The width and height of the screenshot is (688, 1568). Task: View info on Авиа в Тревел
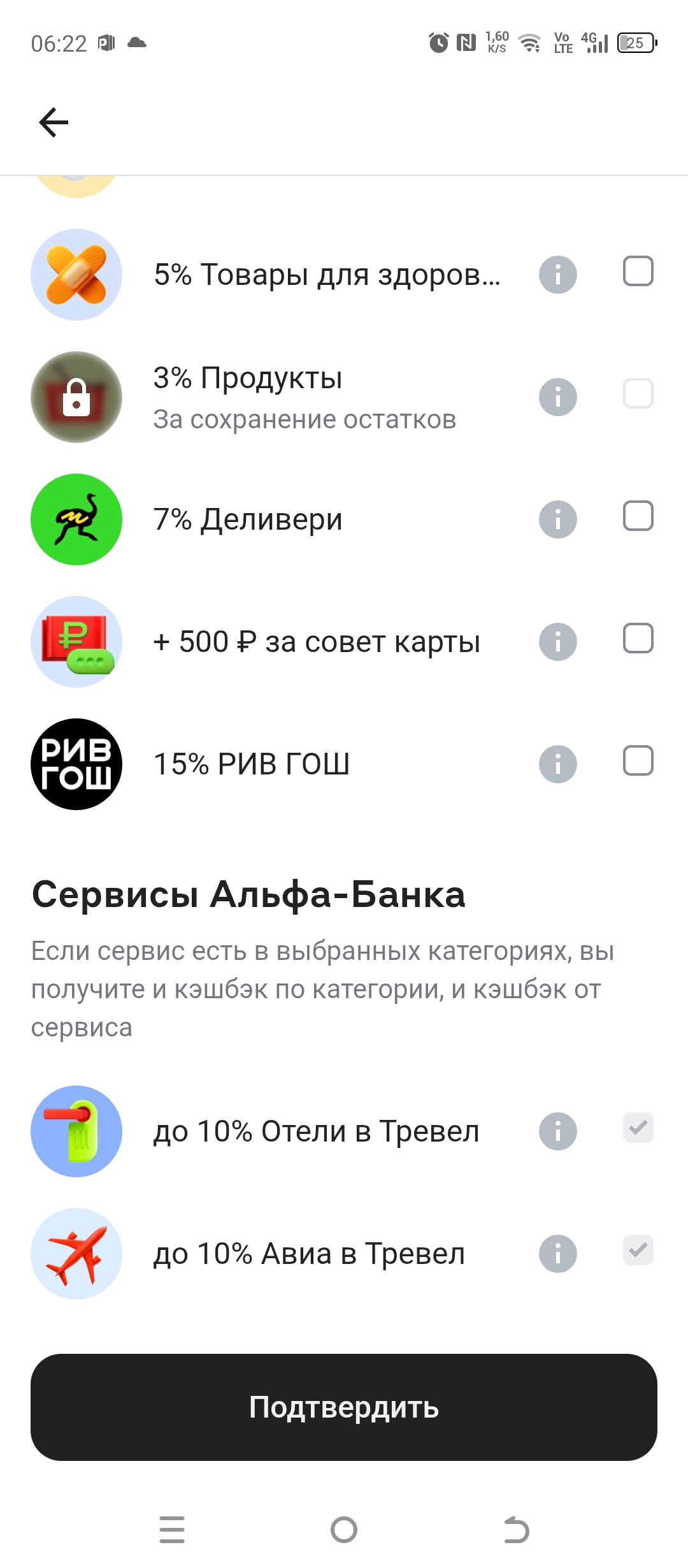(558, 1254)
